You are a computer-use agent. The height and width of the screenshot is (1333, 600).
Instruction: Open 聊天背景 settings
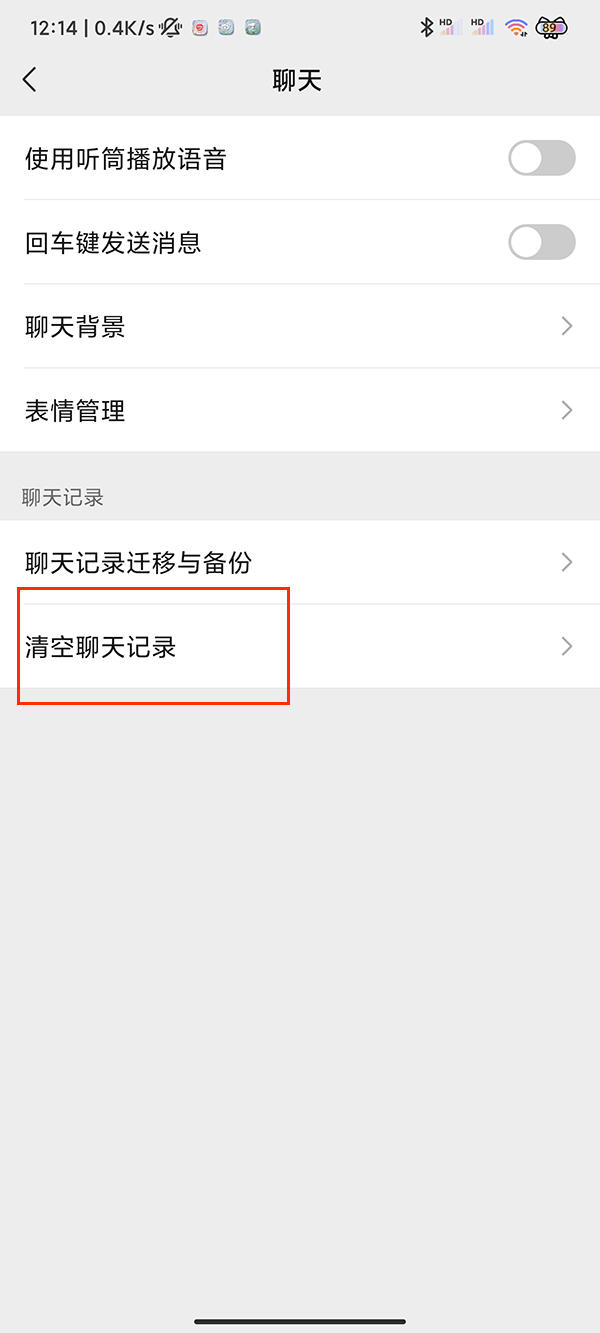point(300,326)
